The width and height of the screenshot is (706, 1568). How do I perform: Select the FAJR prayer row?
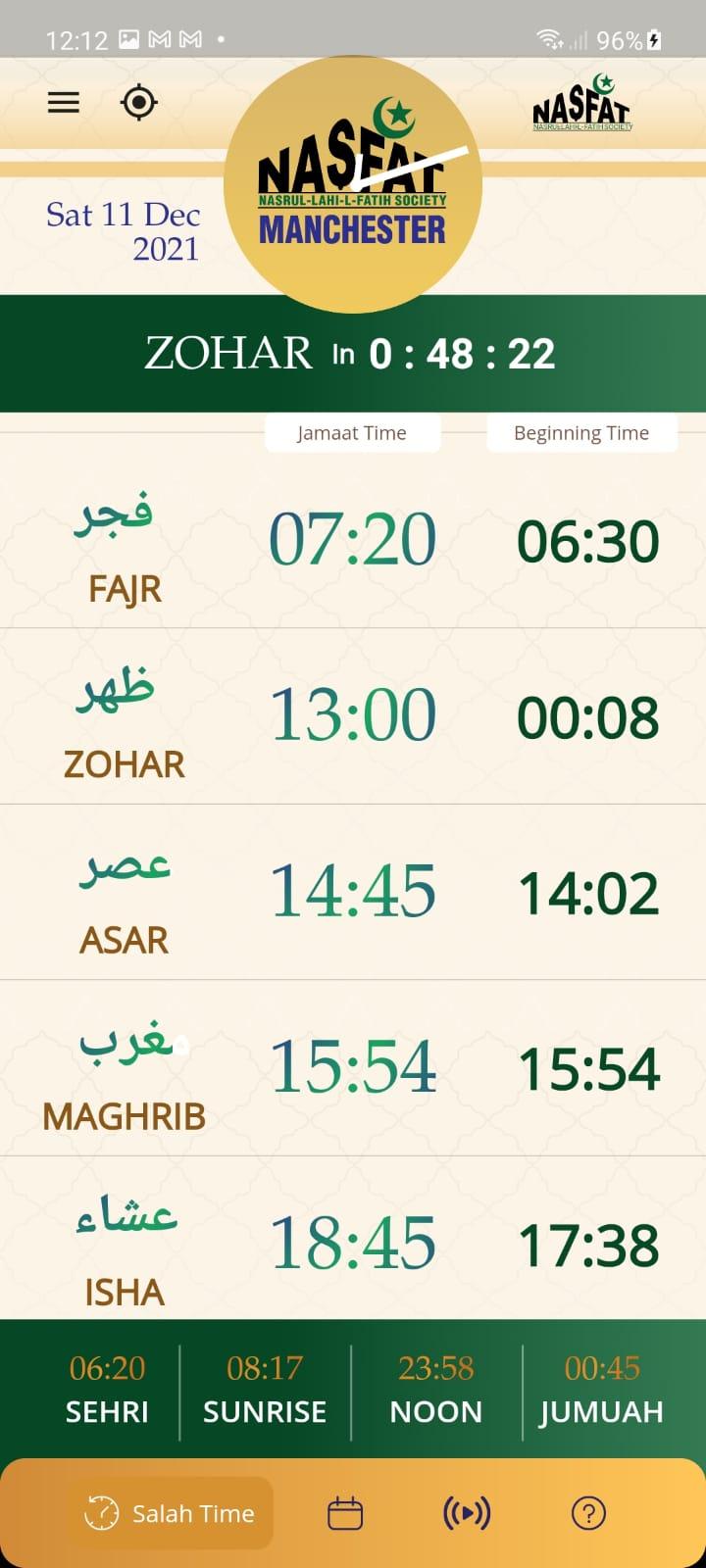(x=353, y=539)
